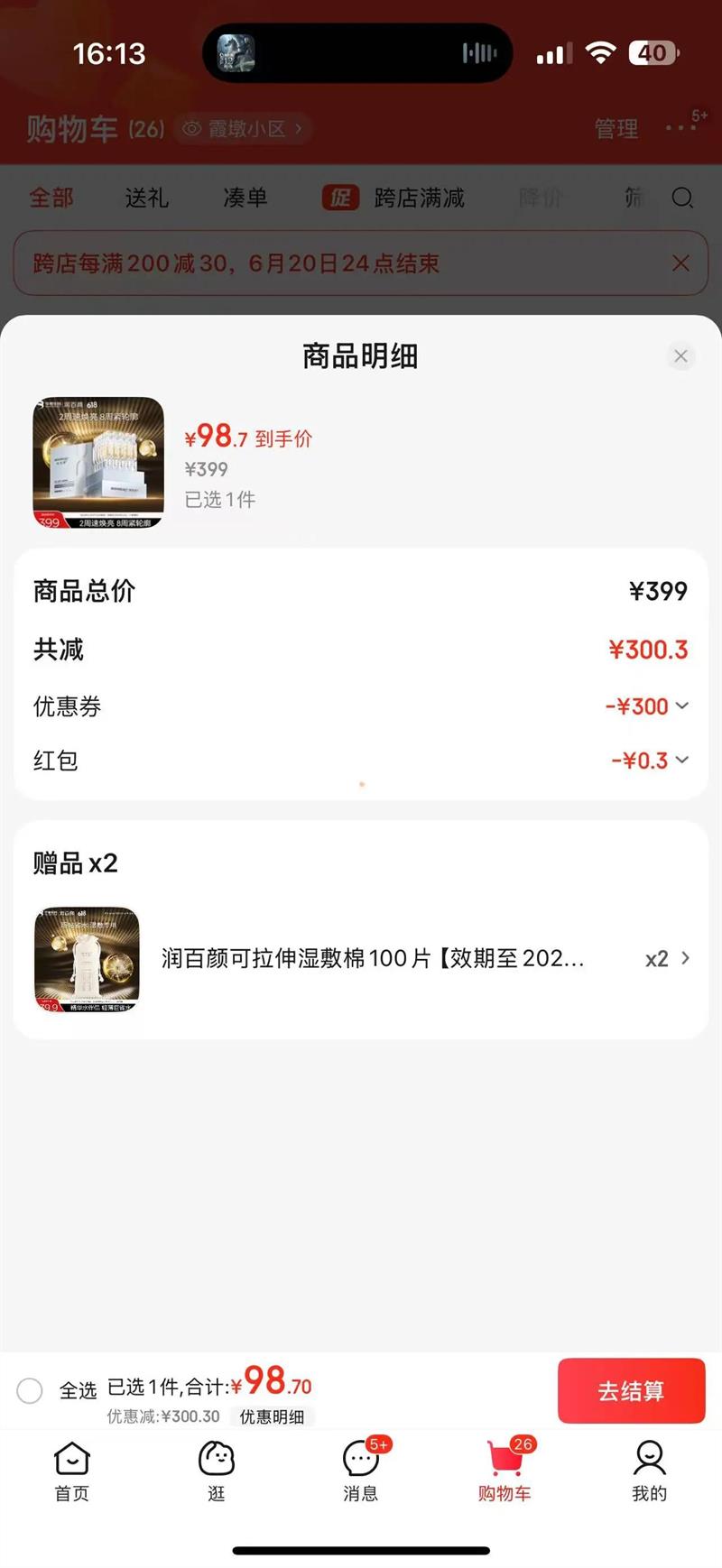The image size is (722, 1568).
Task: Toggle the 全选 select-all checkbox
Action: click(x=30, y=1390)
